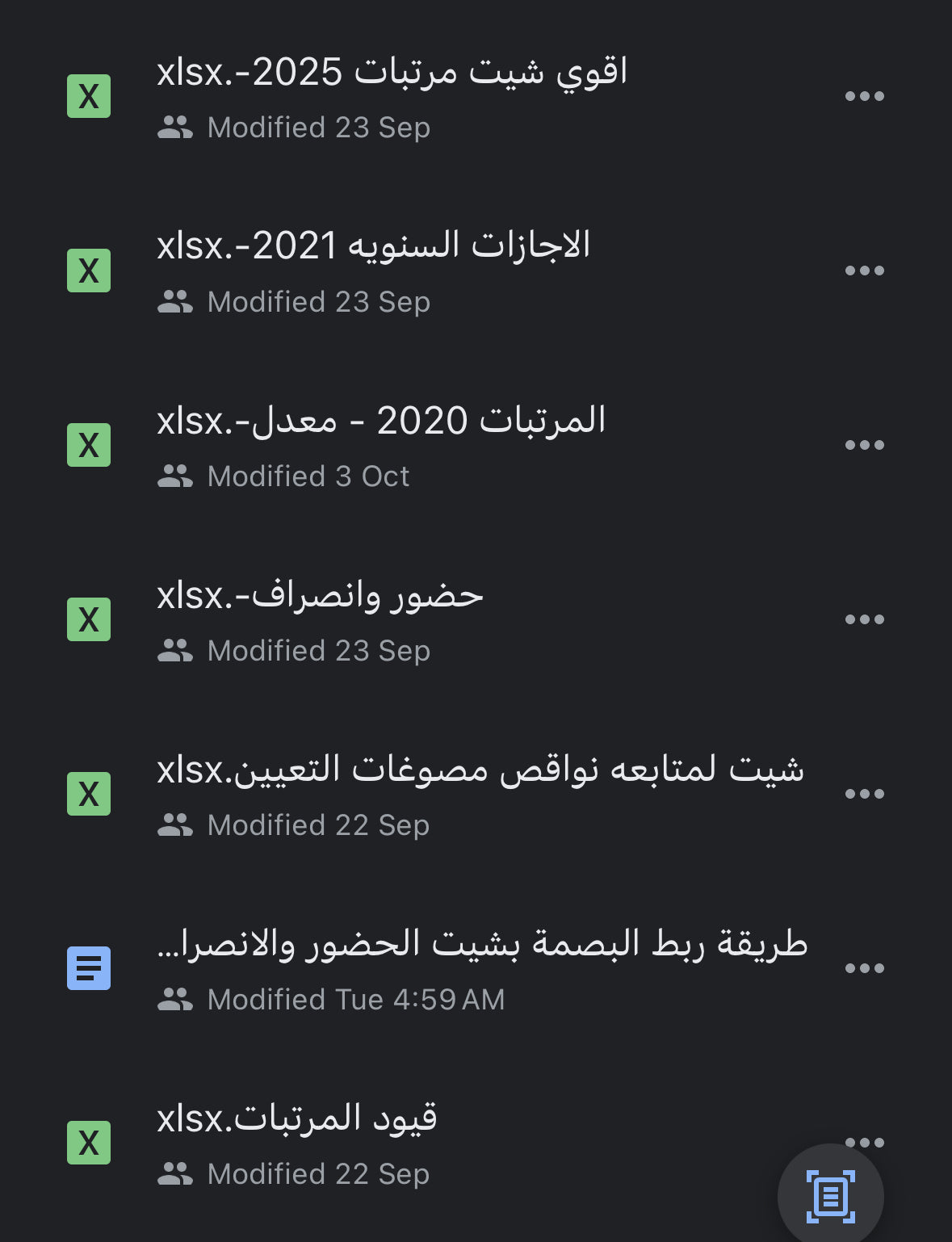The height and width of the screenshot is (1242, 952).
Task: Click the shared people icon under قيود المرتبات
Action: 176,1173
